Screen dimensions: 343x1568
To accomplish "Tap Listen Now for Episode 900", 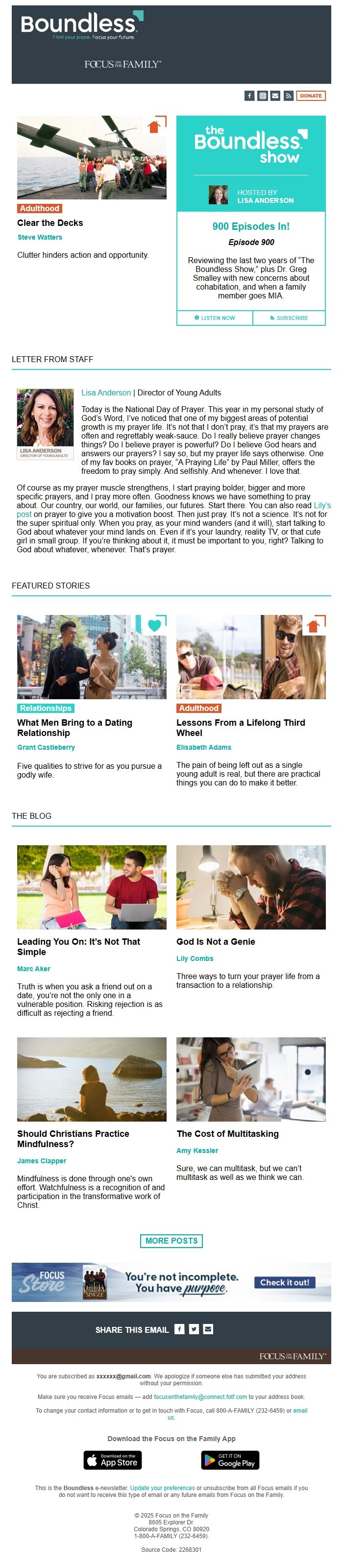I will pyautogui.click(x=214, y=318).
